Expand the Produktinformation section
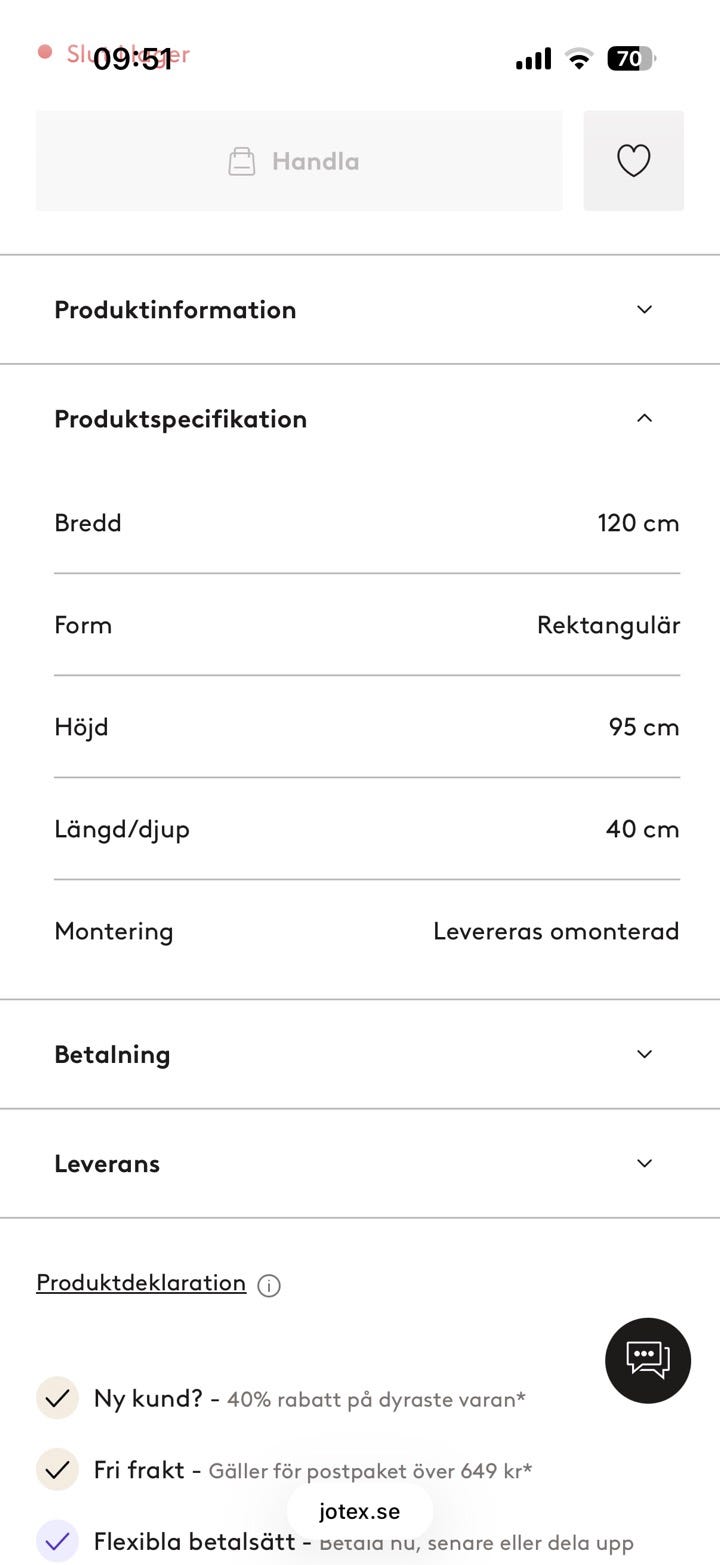The height and width of the screenshot is (1565, 720). point(360,310)
